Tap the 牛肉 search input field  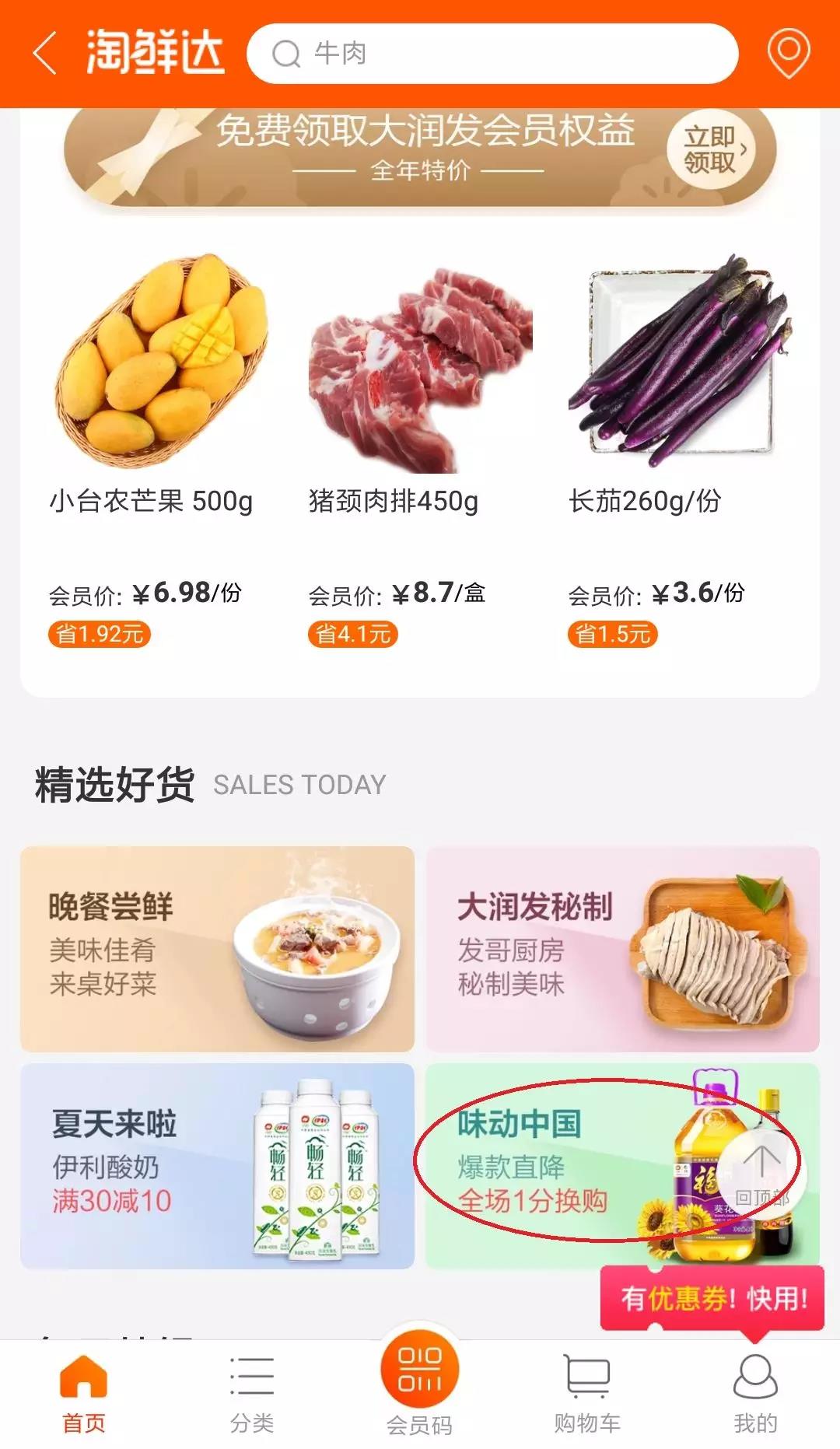click(x=467, y=53)
